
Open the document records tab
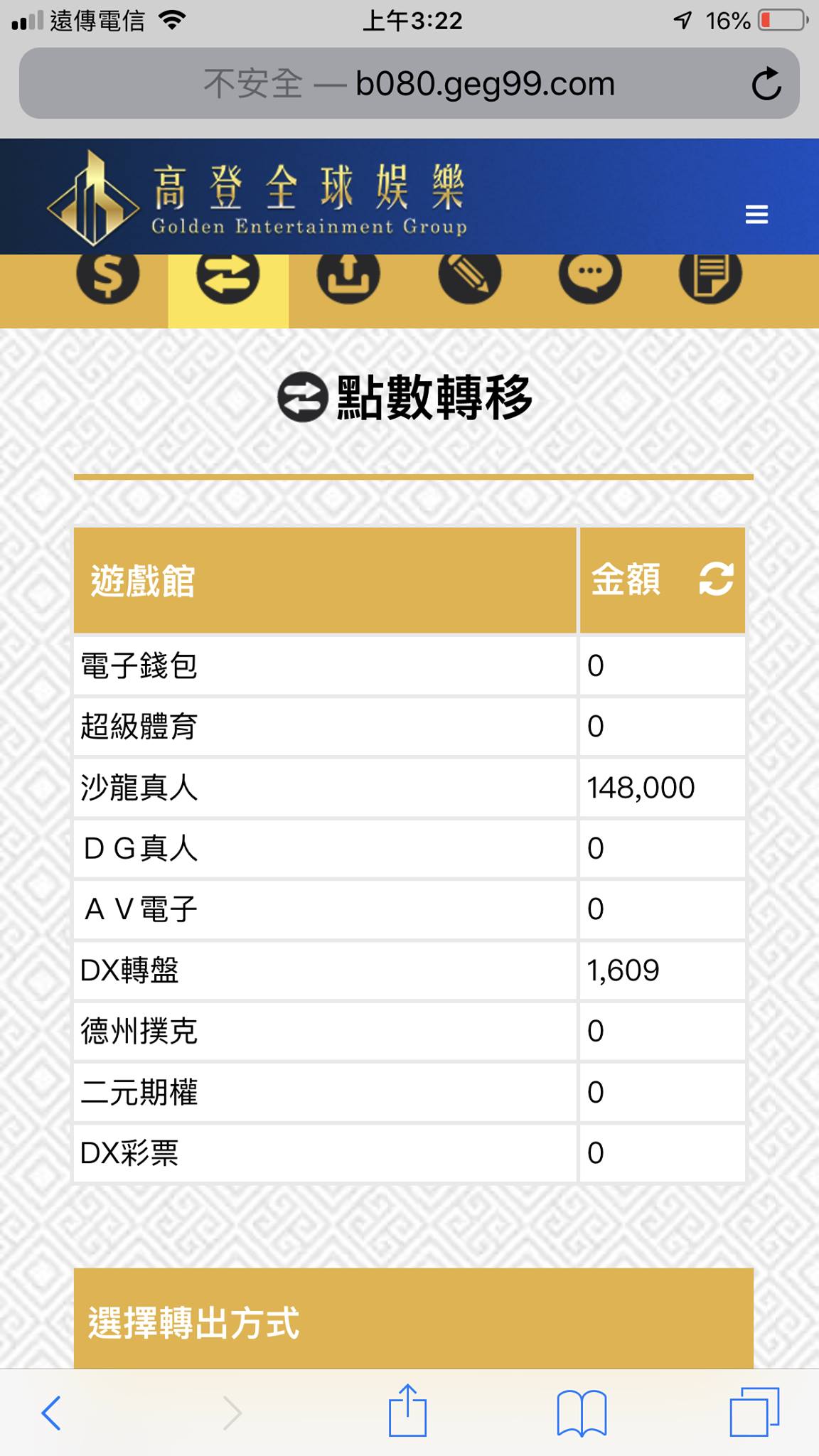tap(710, 276)
